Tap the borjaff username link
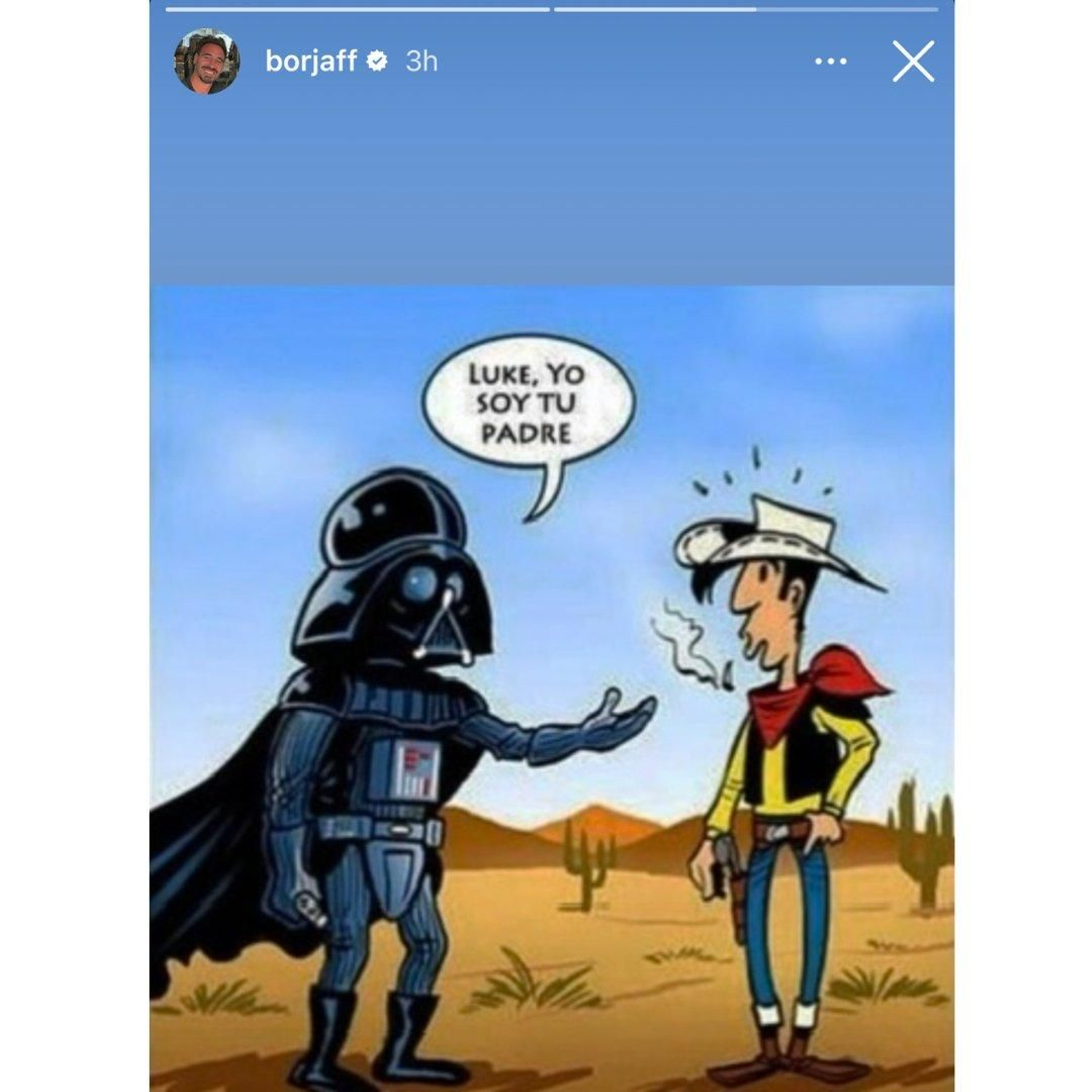1092x1092 pixels. tap(311, 61)
